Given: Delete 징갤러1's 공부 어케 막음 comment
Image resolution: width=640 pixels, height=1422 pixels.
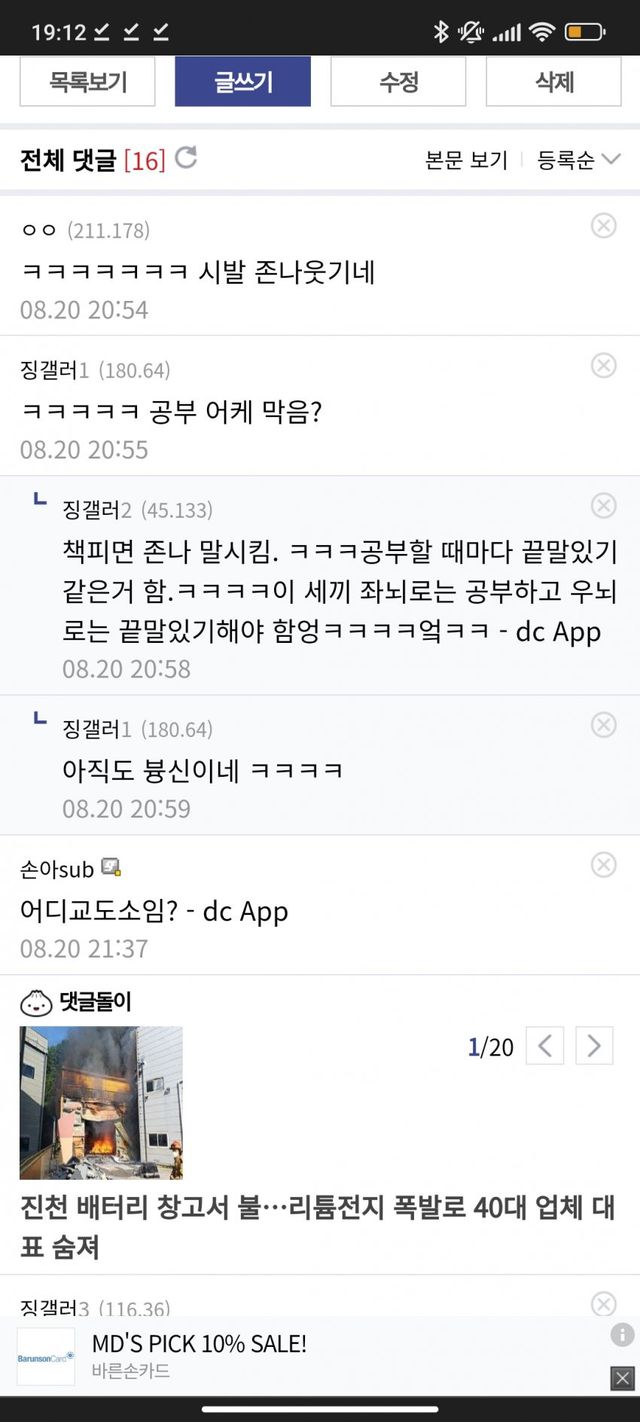Looking at the screenshot, I should point(604,366).
